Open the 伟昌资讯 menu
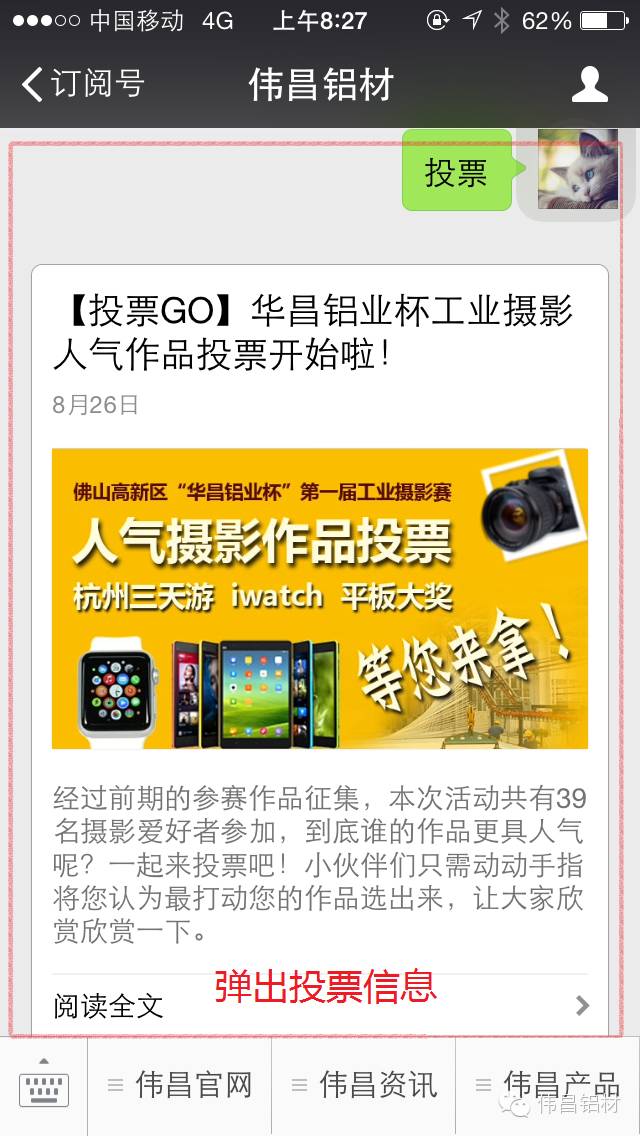This screenshot has width=640, height=1136. (364, 1086)
